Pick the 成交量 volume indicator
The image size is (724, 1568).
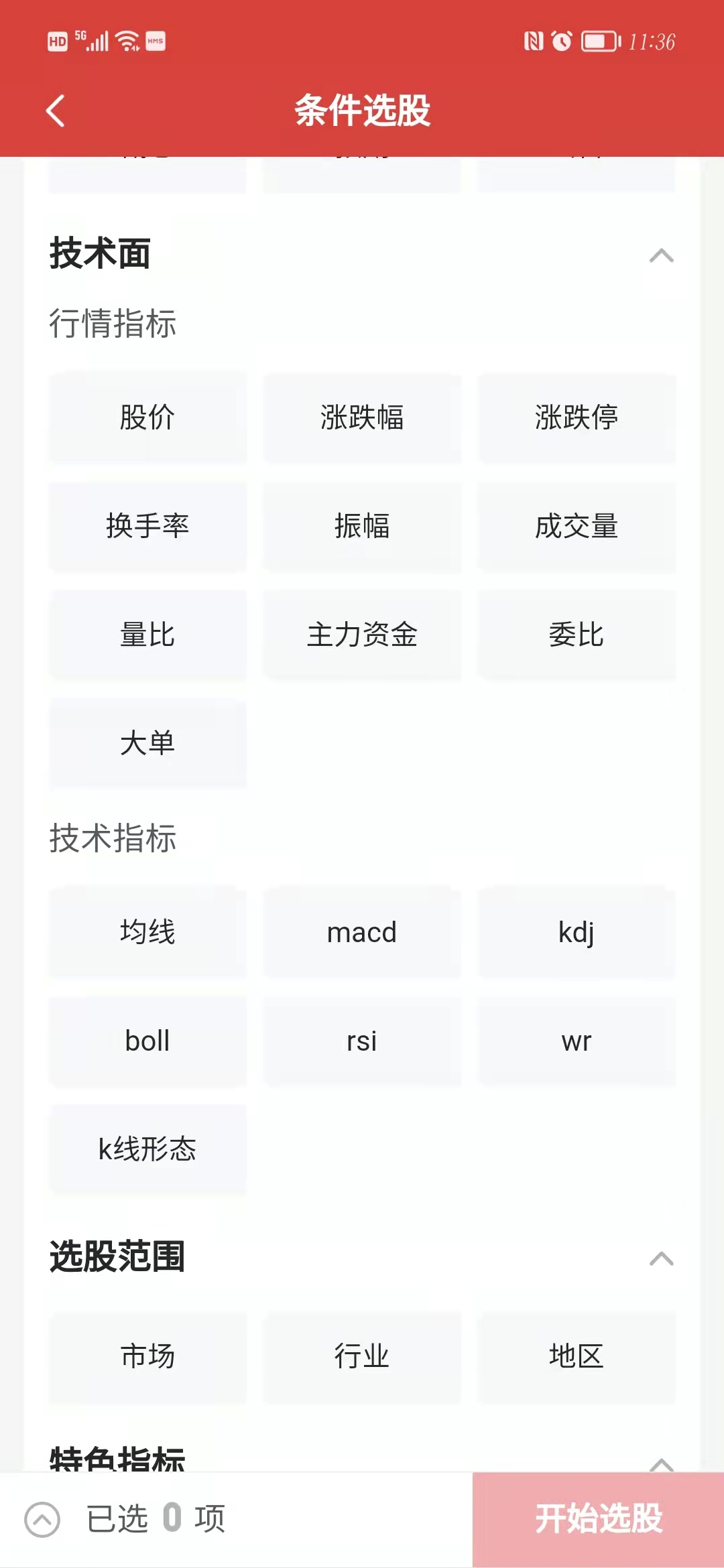click(x=577, y=527)
